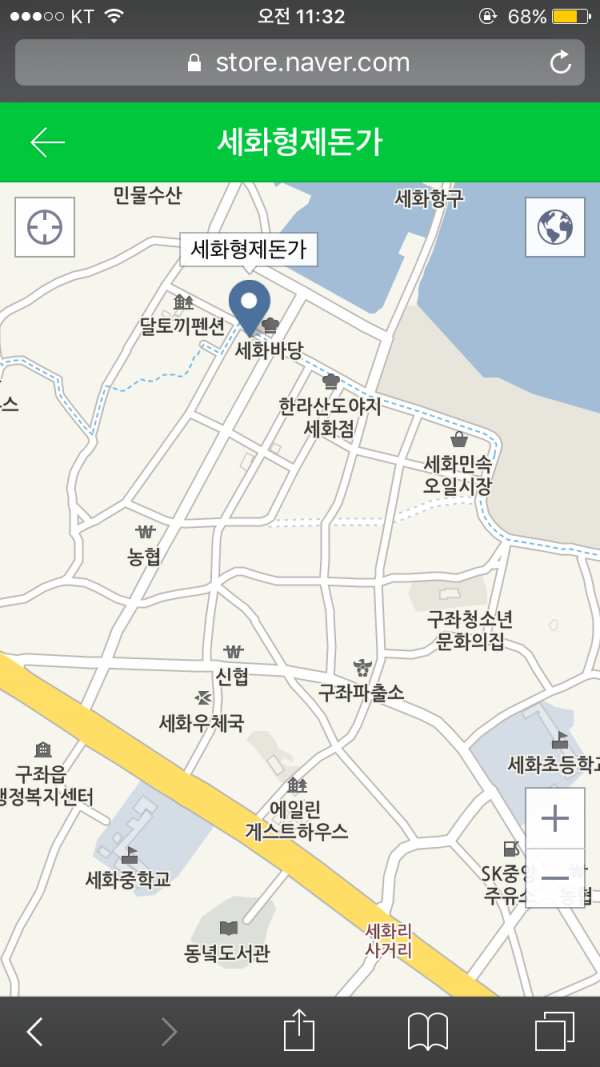Reload the page in the address bar
This screenshot has height=1067, width=600.
560,63
